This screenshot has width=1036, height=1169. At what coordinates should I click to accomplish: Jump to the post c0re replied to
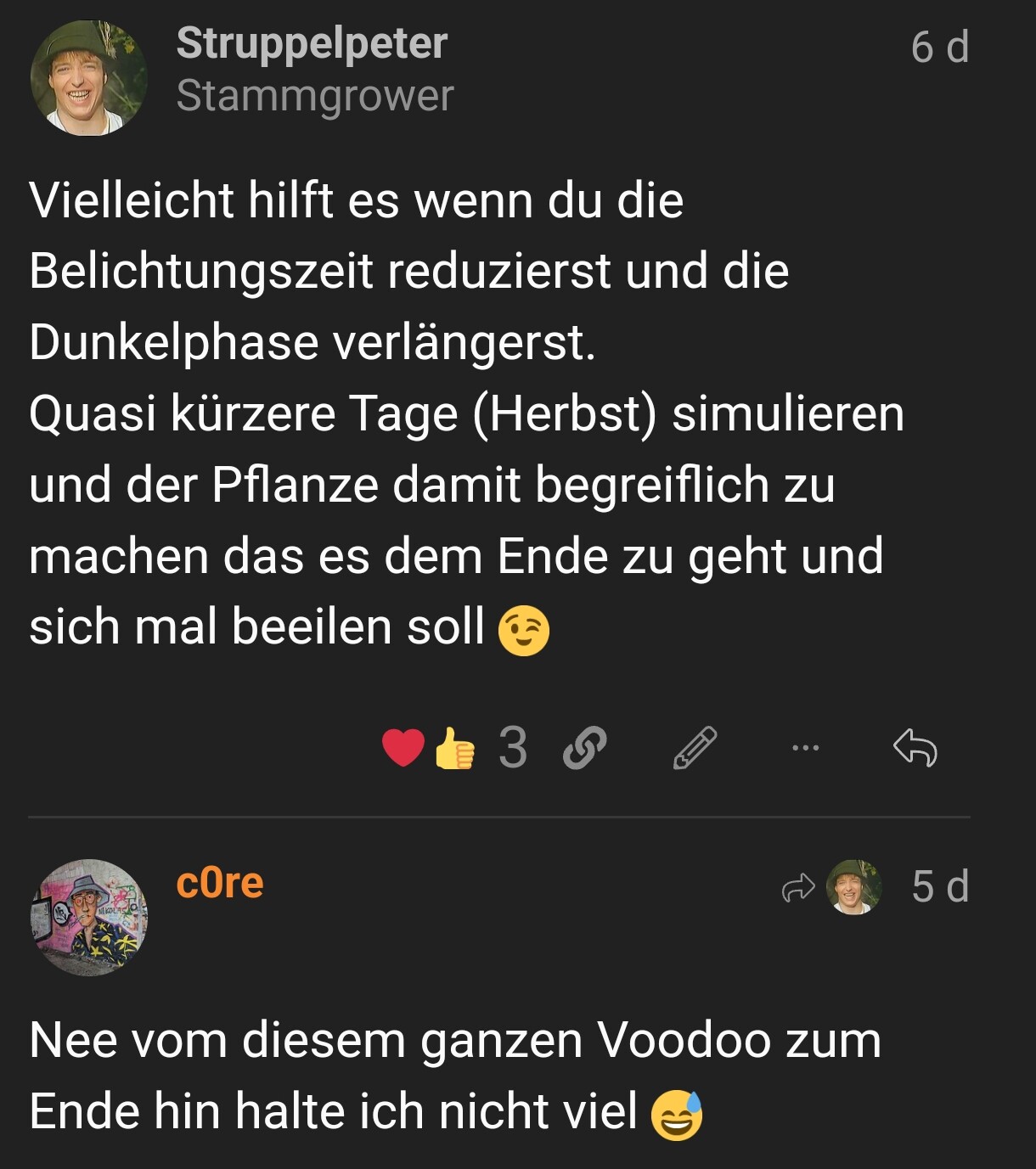(831, 887)
